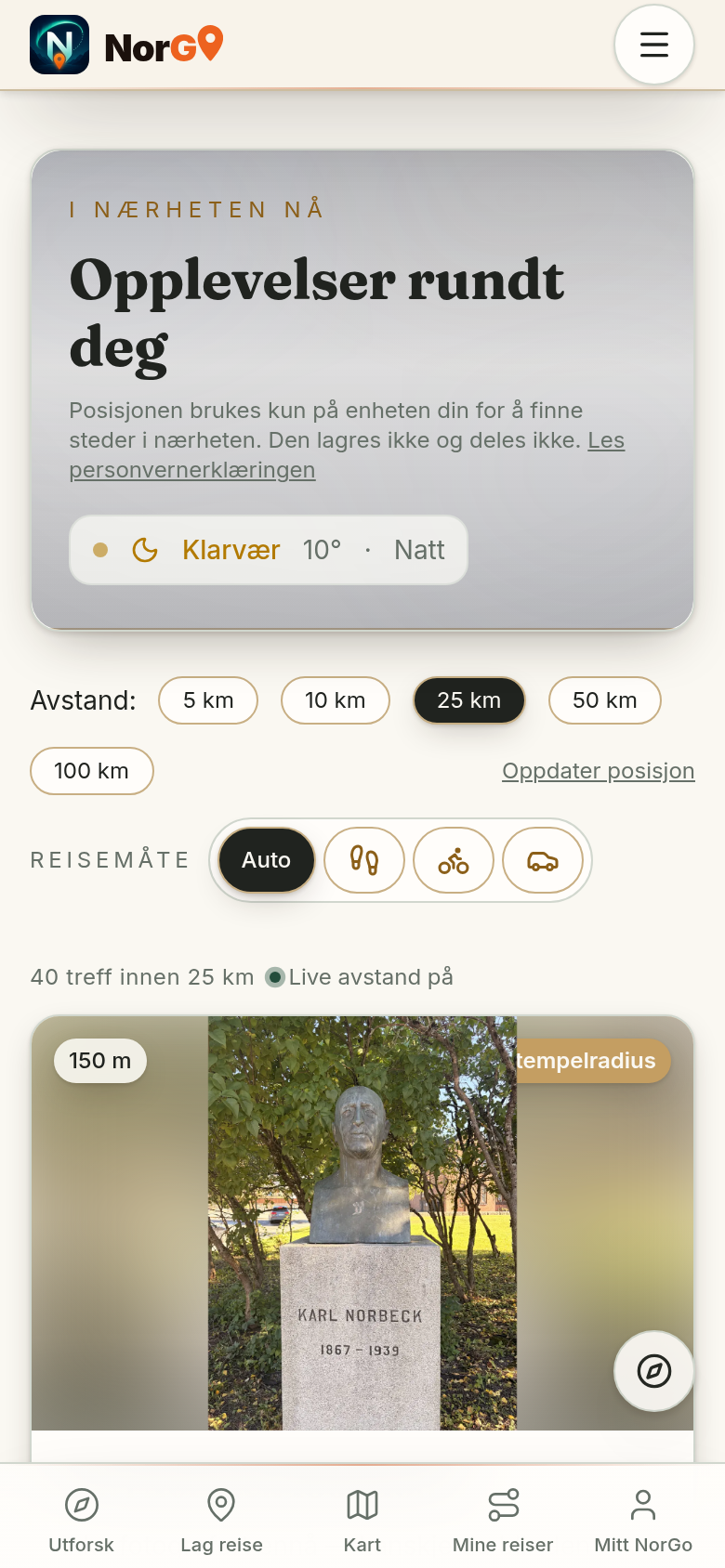Open the Mitt NorGo profile tab
The height and width of the screenshot is (1568, 725).
tap(643, 1520)
